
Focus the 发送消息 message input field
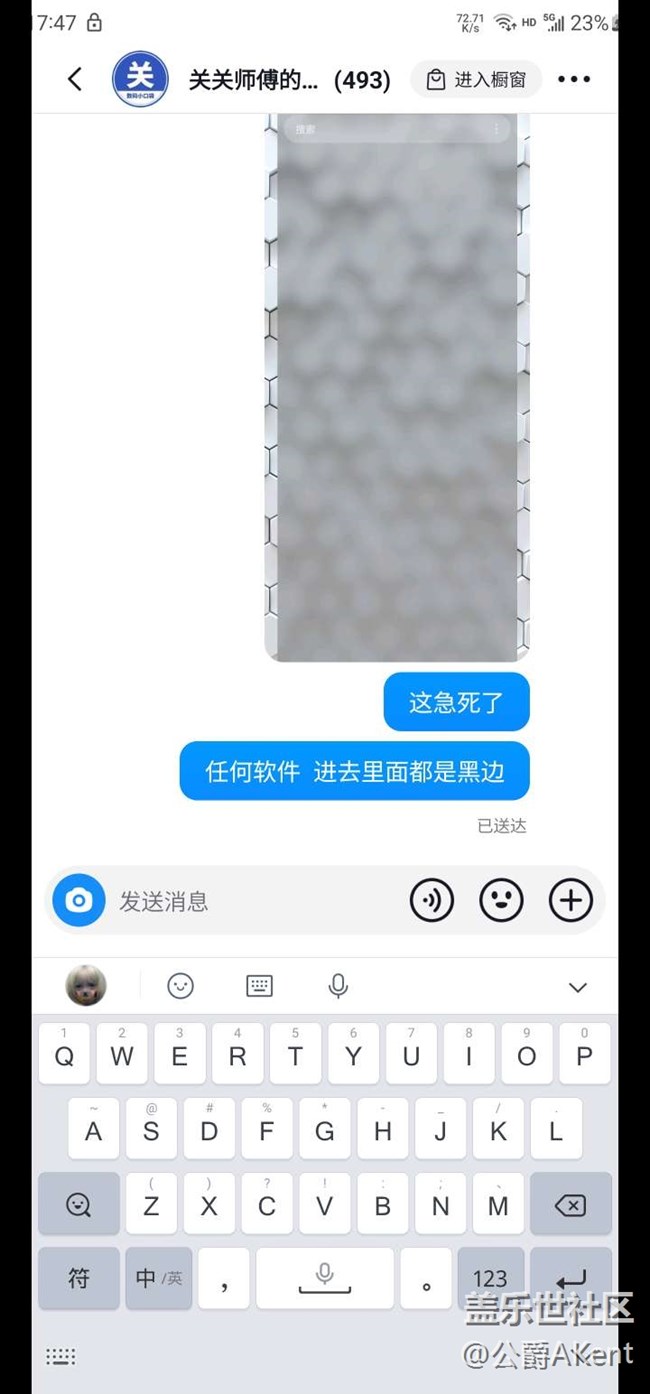pos(250,901)
